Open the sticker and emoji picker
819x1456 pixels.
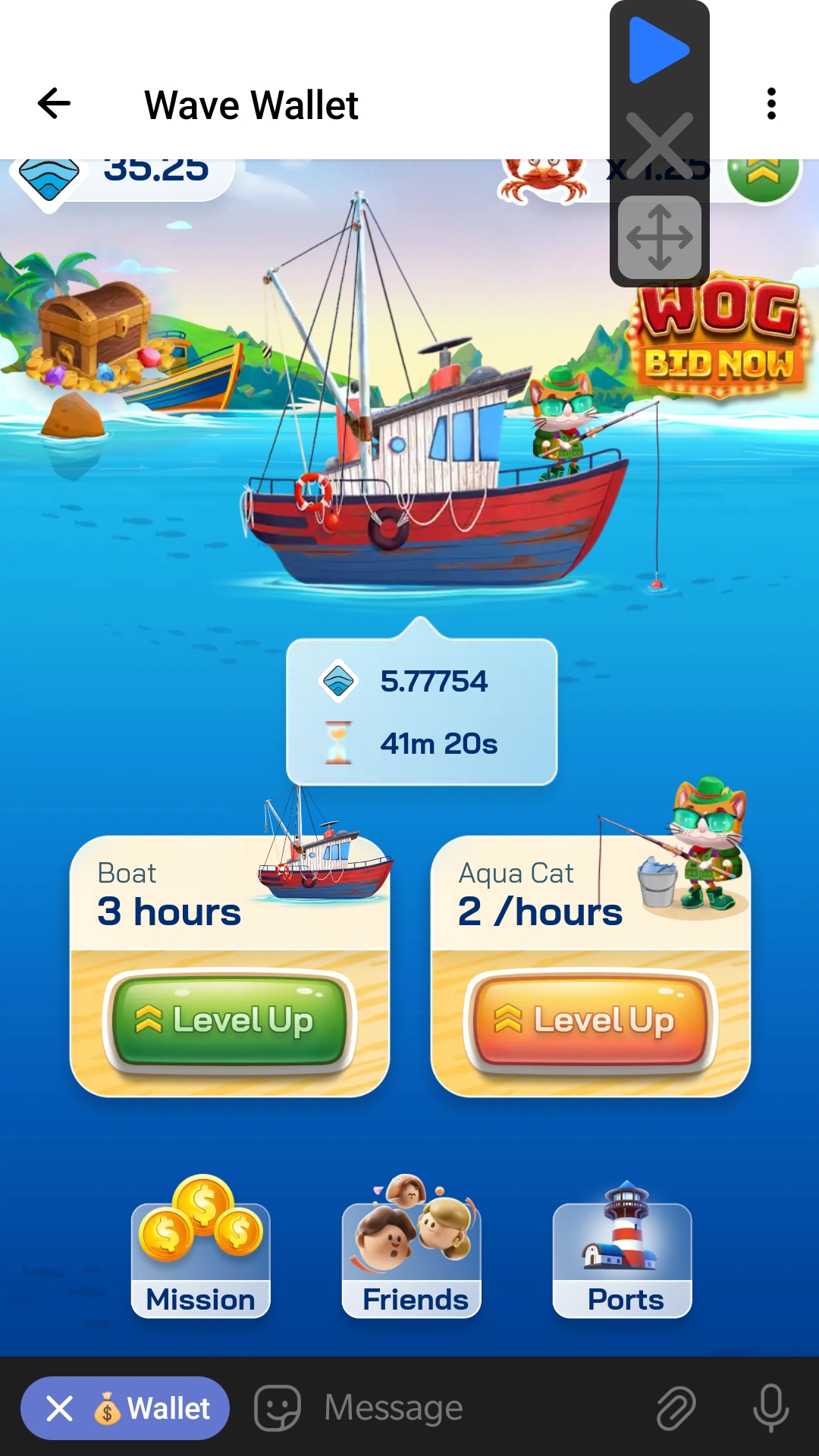tap(278, 1409)
